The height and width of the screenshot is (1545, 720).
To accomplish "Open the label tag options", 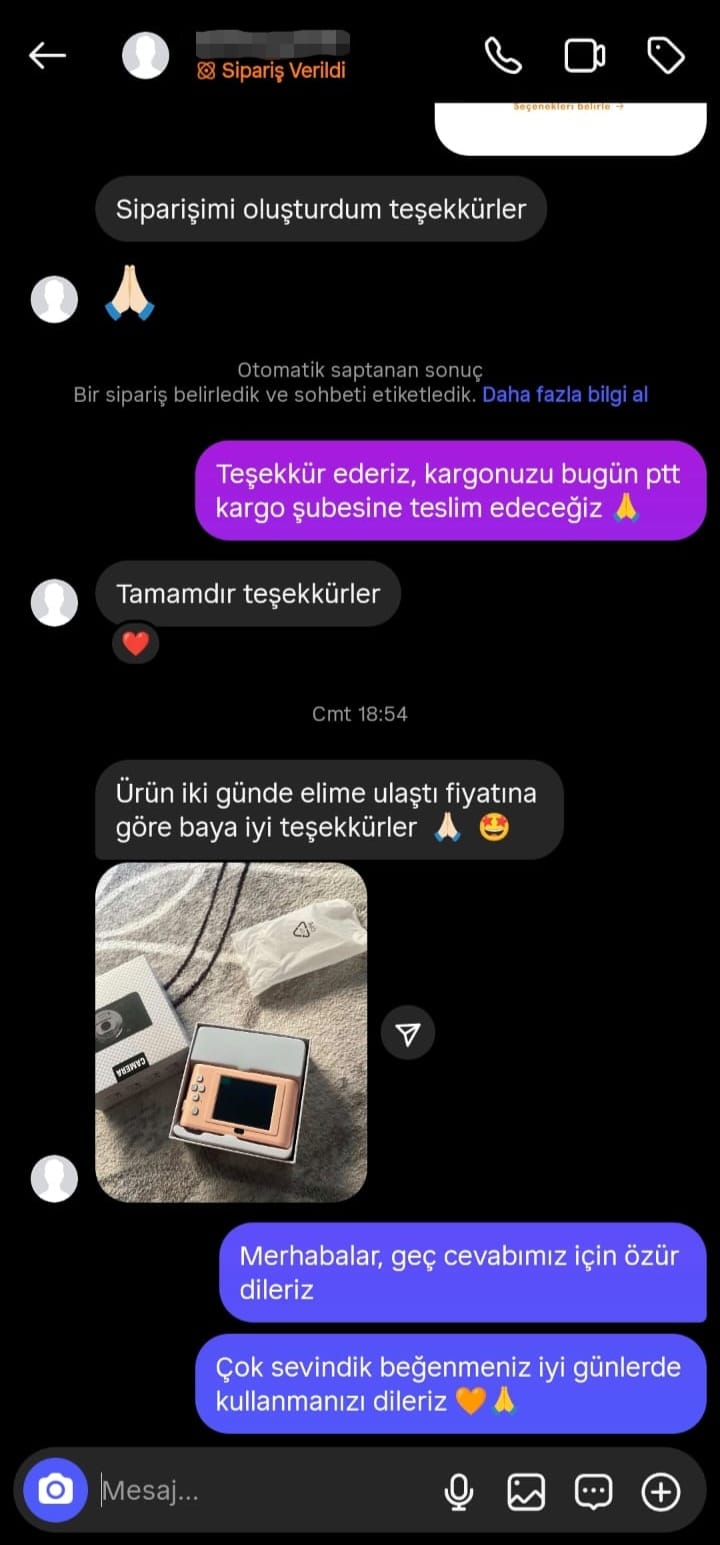I will click(666, 56).
